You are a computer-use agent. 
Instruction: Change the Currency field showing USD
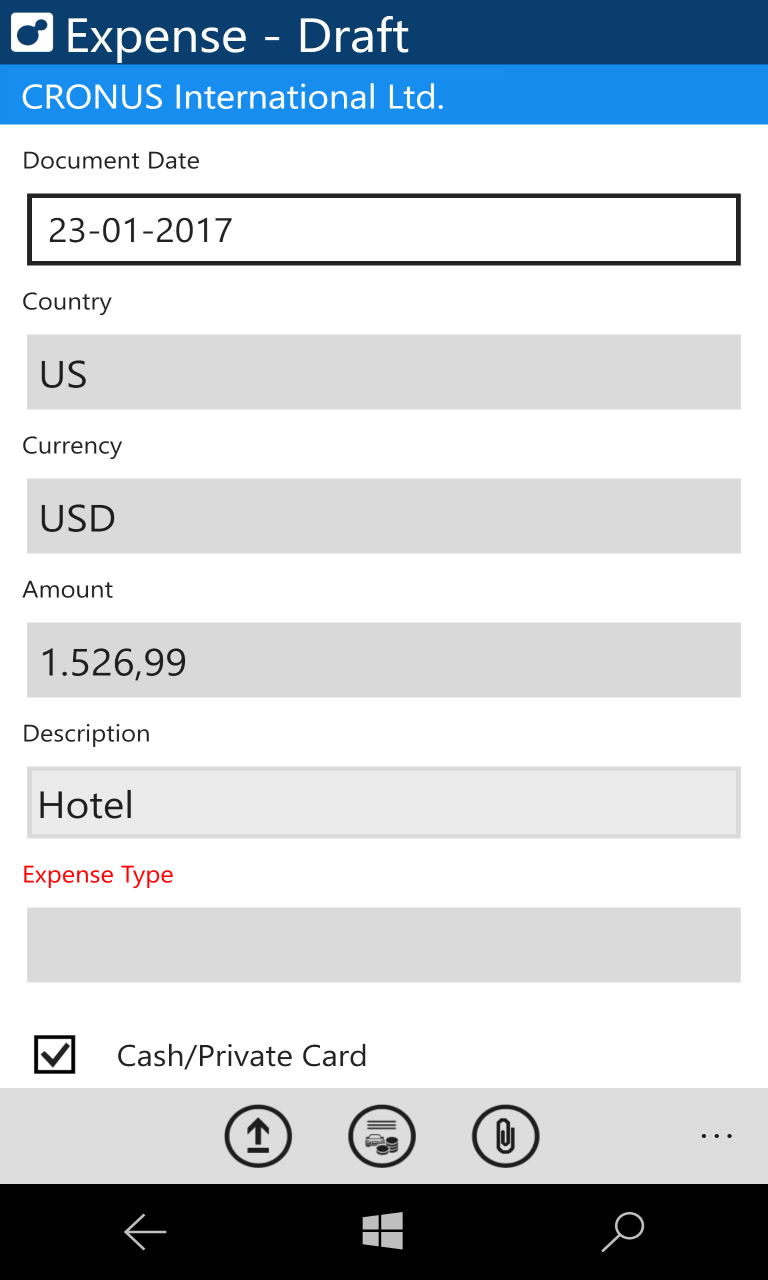383,516
